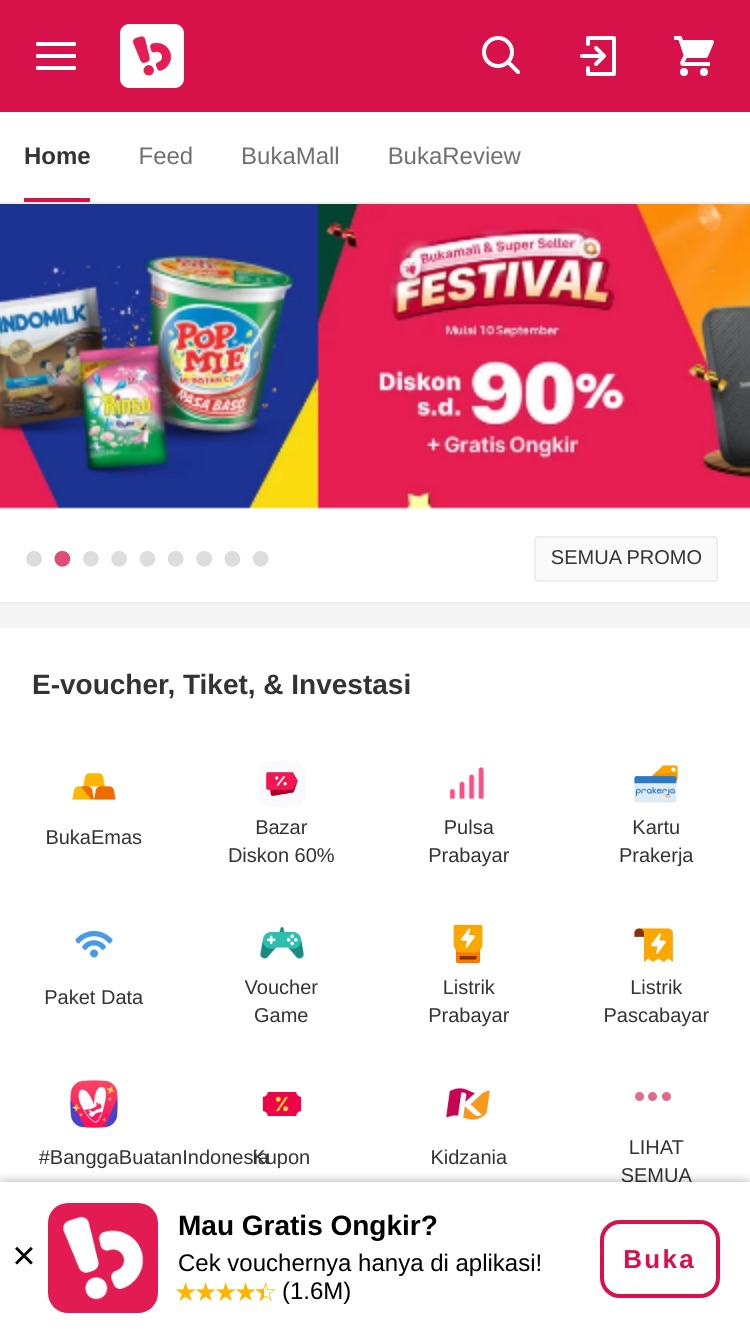750x1334 pixels.
Task: Tap the login icon in header
Action: (x=598, y=56)
